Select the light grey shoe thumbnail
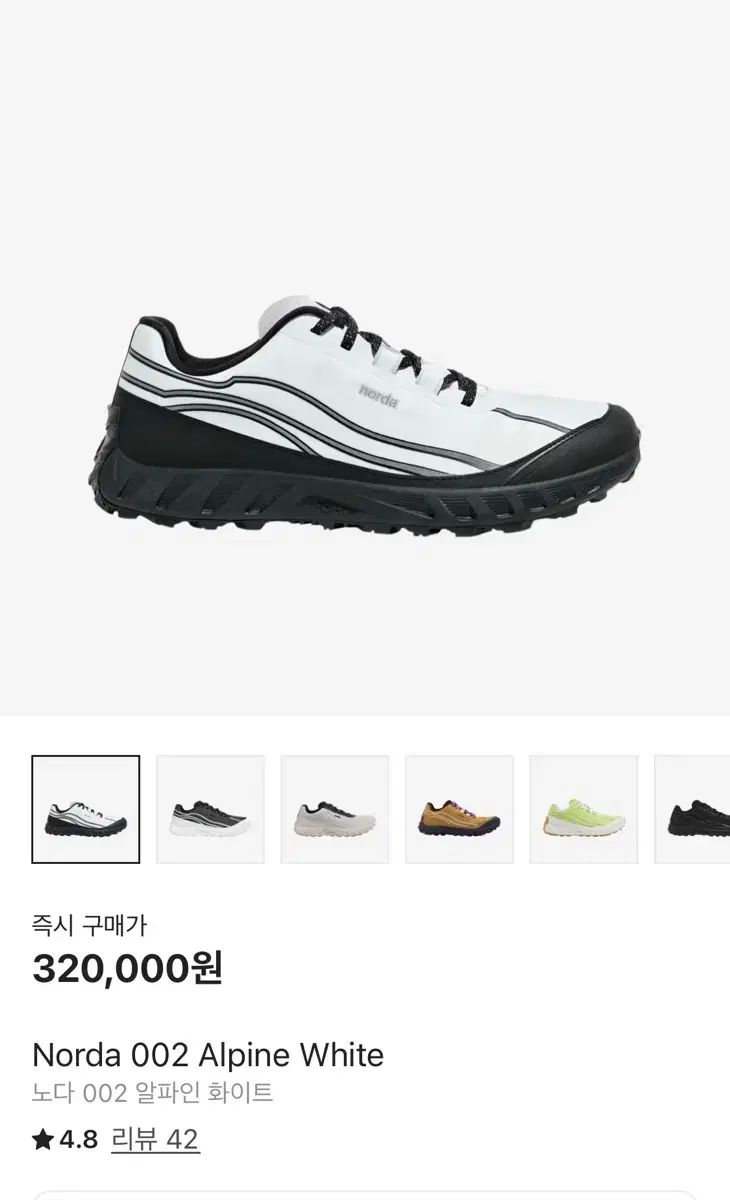This screenshot has height=1200, width=730. click(x=334, y=809)
